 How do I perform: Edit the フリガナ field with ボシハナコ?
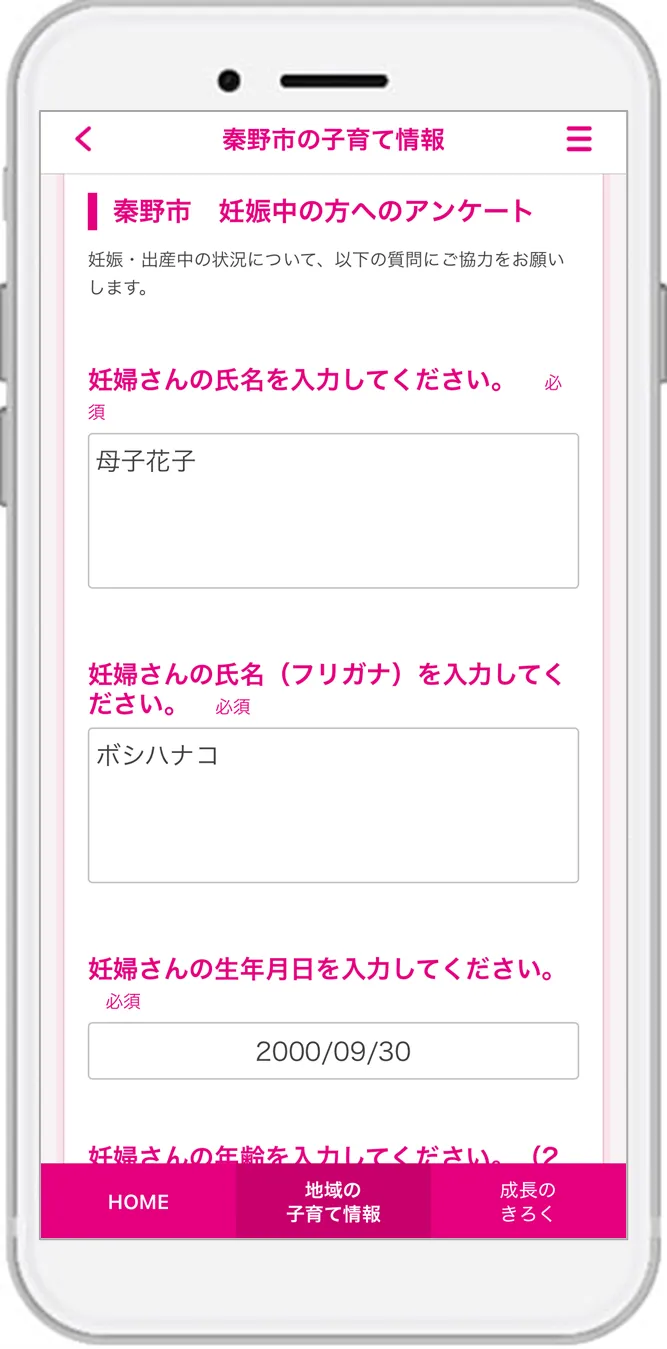pyautogui.click(x=333, y=805)
